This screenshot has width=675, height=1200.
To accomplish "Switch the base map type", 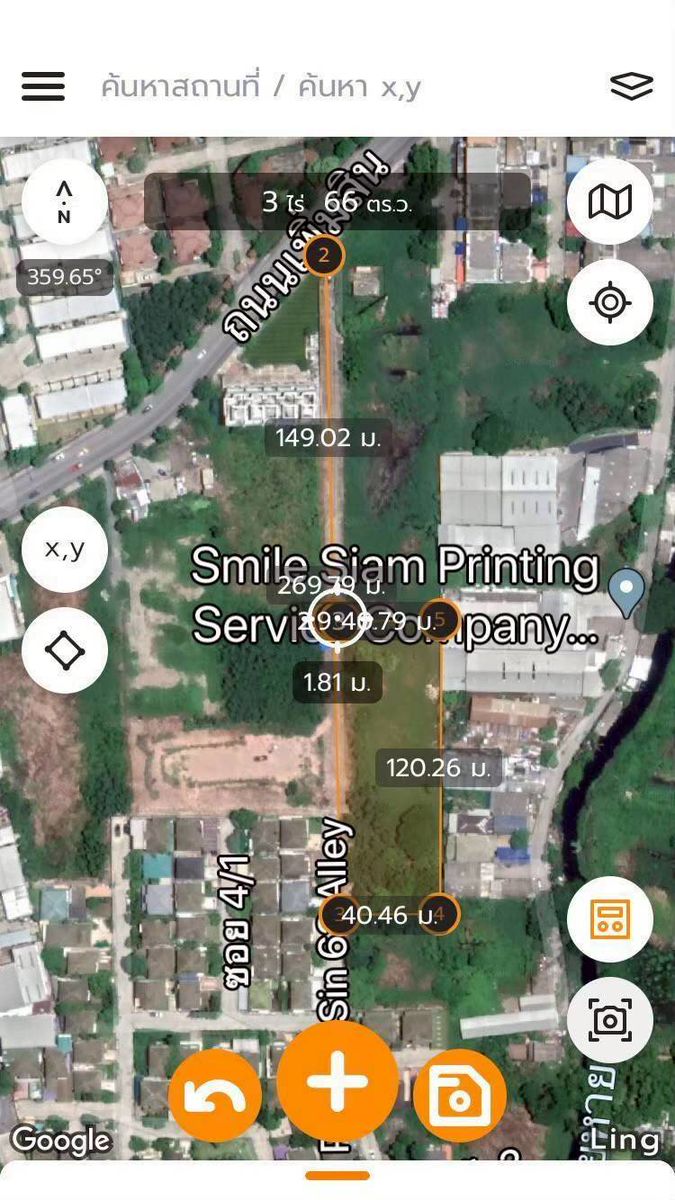I will [x=609, y=202].
